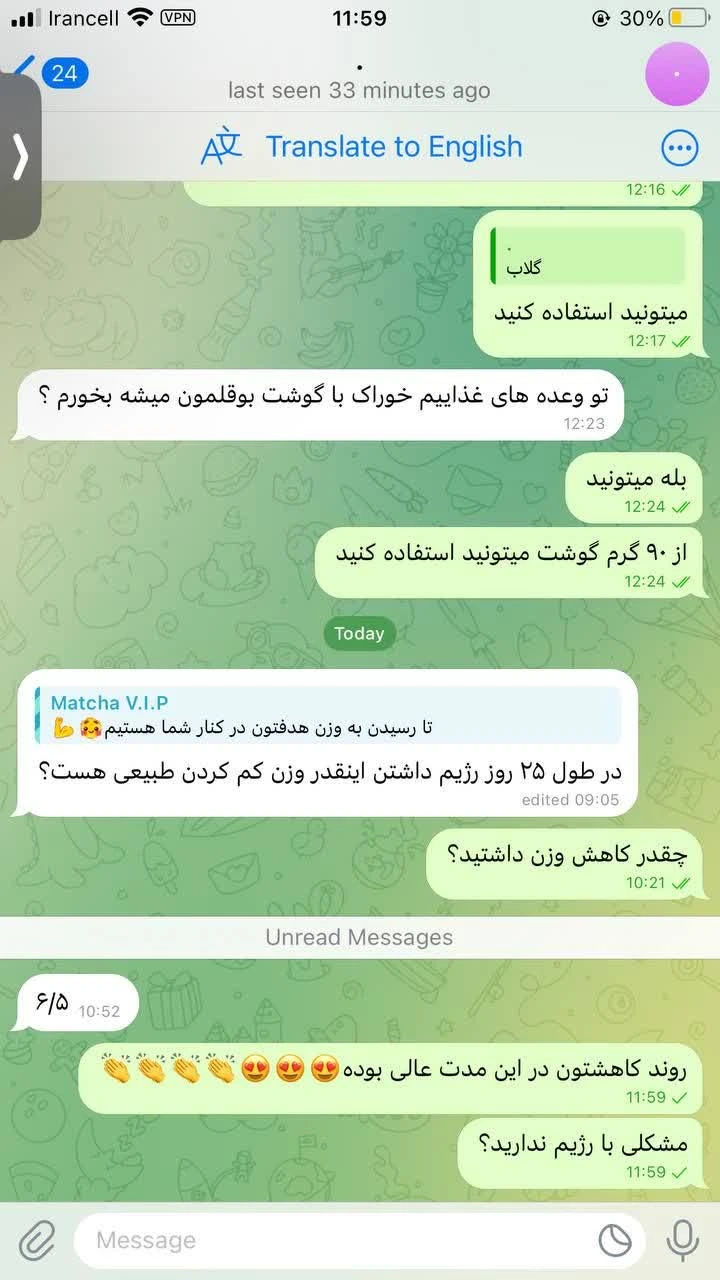Viewport: 720px width, 1280px height.
Task: Tap the voice message microphone
Action: click(x=683, y=1241)
